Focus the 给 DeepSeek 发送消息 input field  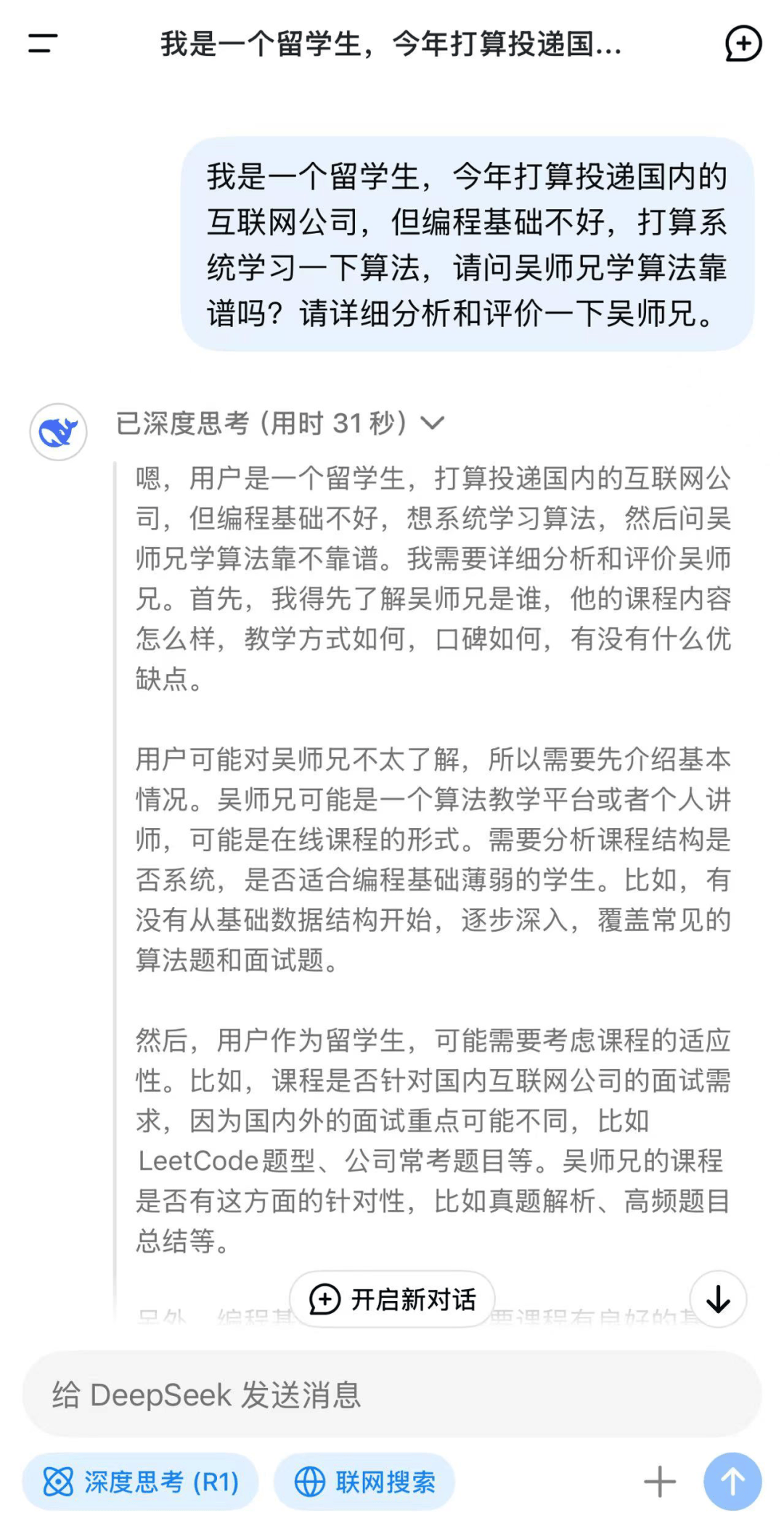392,1394
